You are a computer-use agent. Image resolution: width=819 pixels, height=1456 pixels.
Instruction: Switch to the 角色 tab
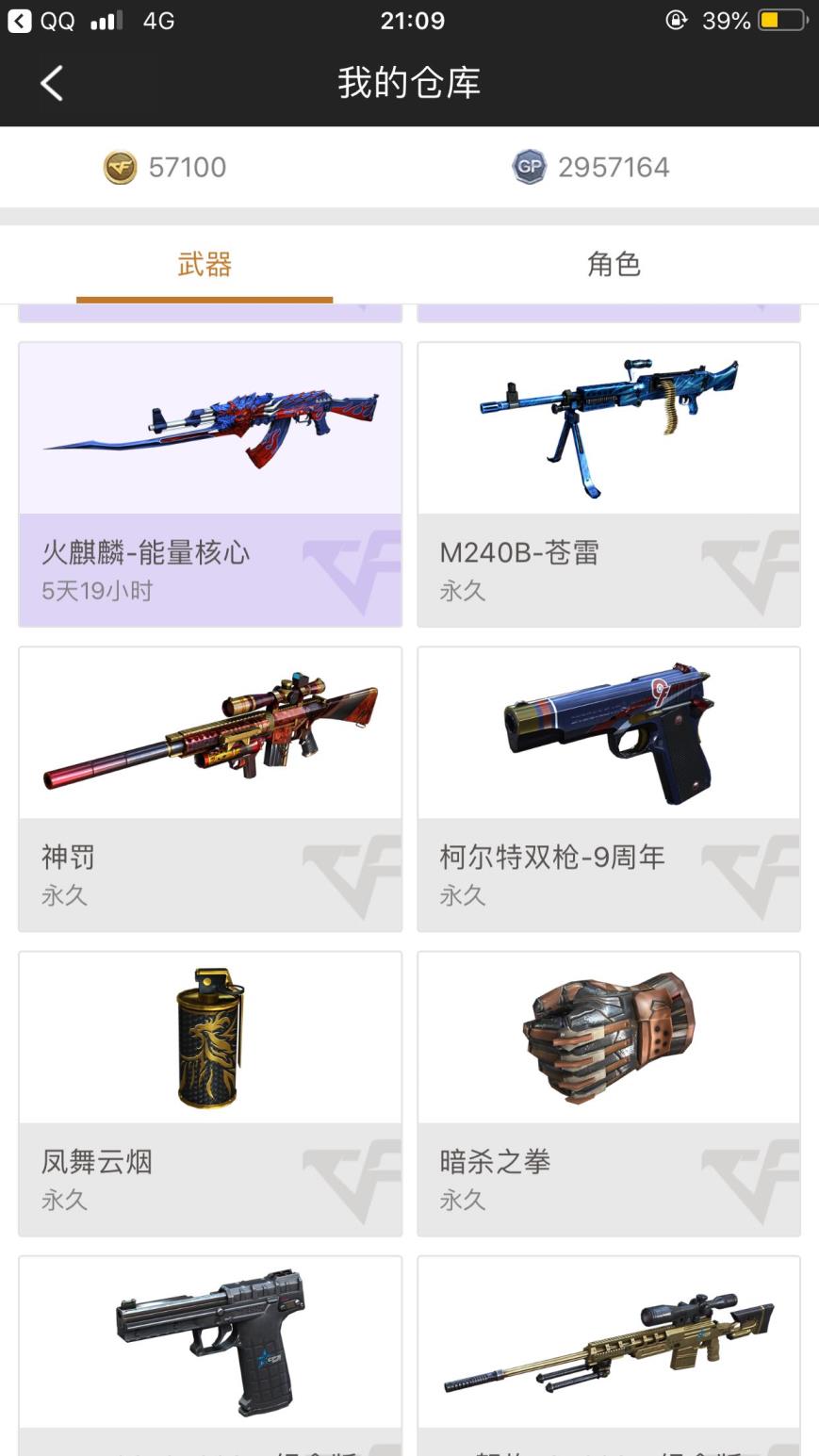pyautogui.click(x=614, y=265)
